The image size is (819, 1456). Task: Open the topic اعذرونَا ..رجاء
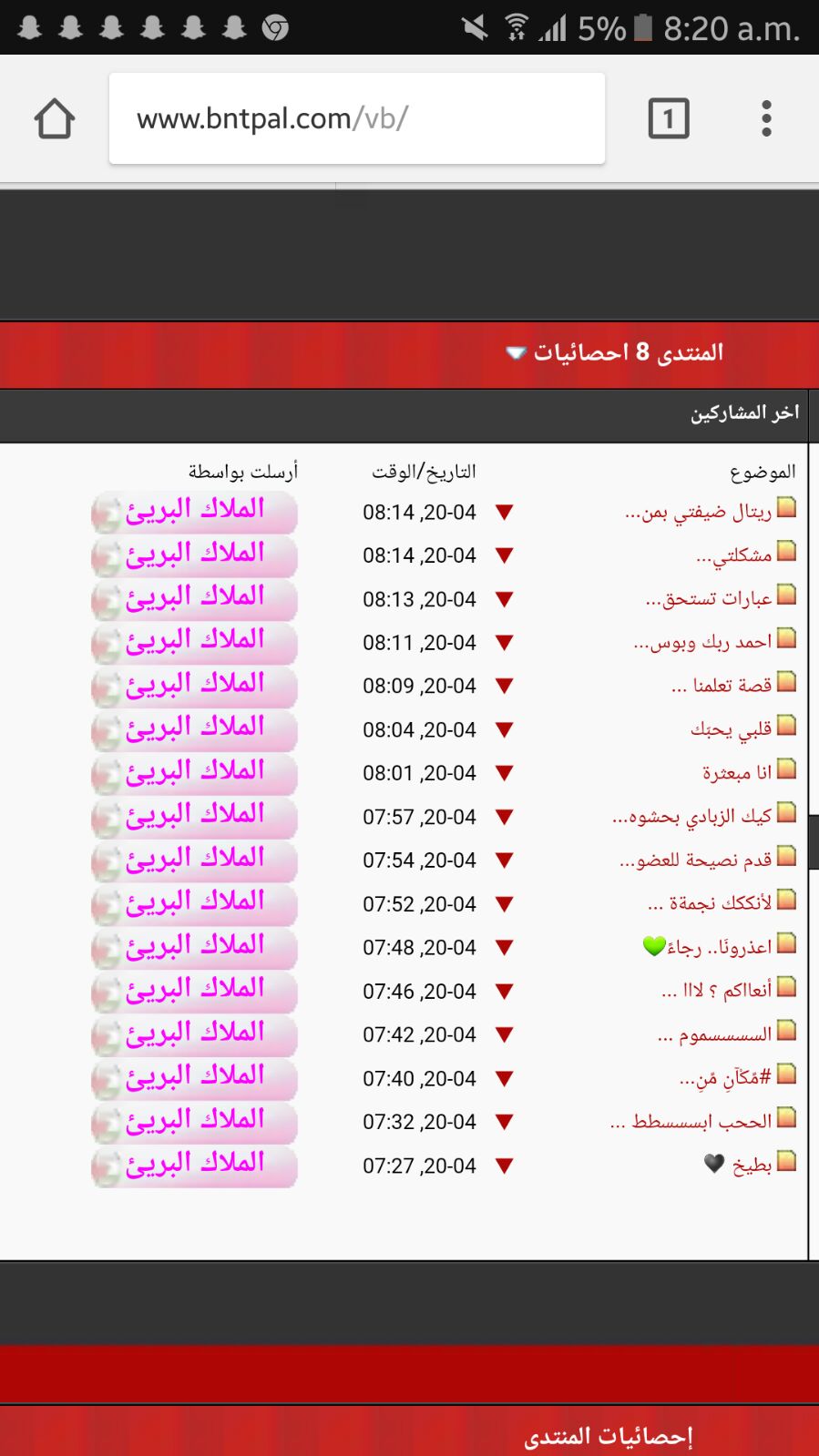click(x=707, y=948)
